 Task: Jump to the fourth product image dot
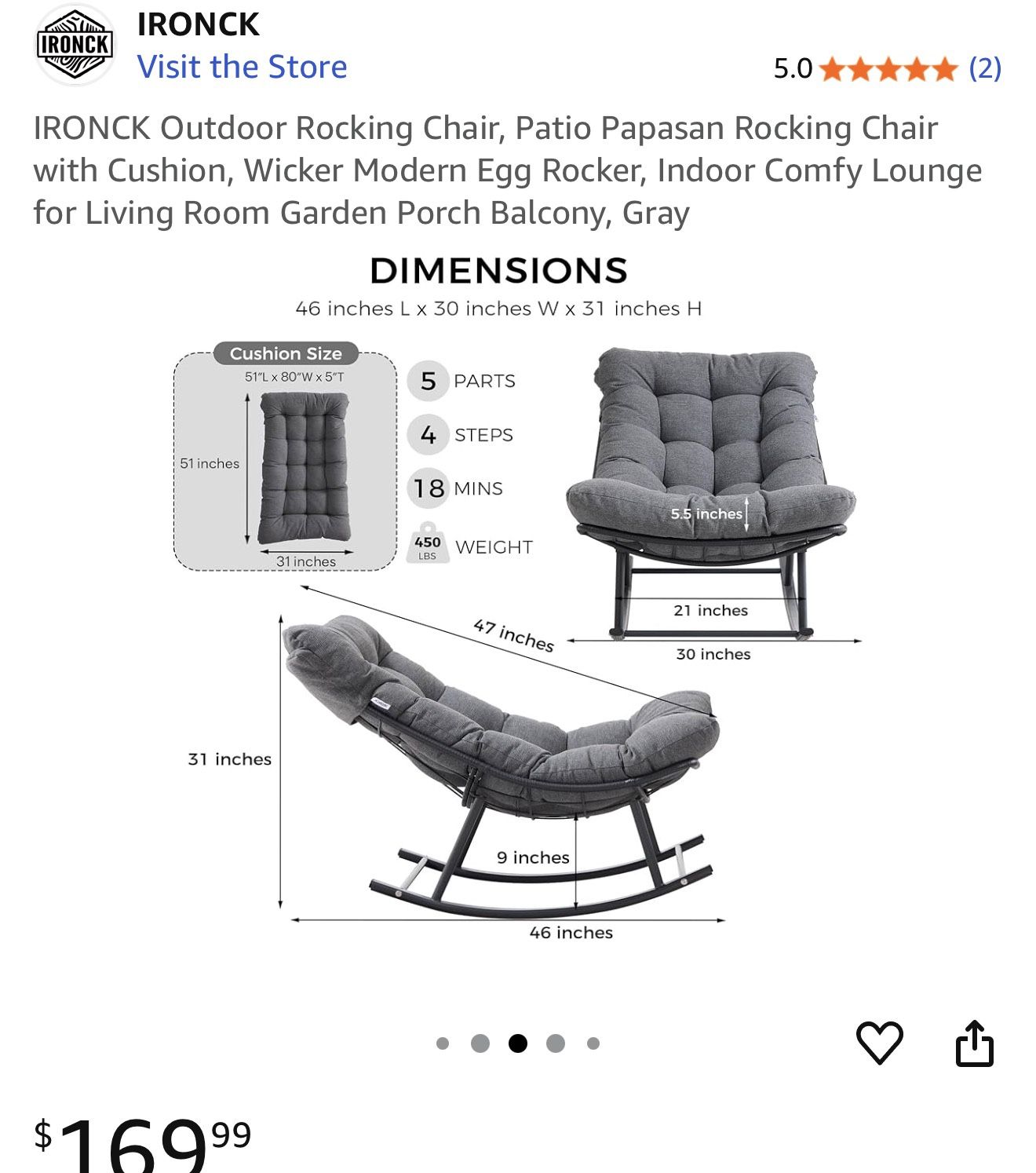556,1043
